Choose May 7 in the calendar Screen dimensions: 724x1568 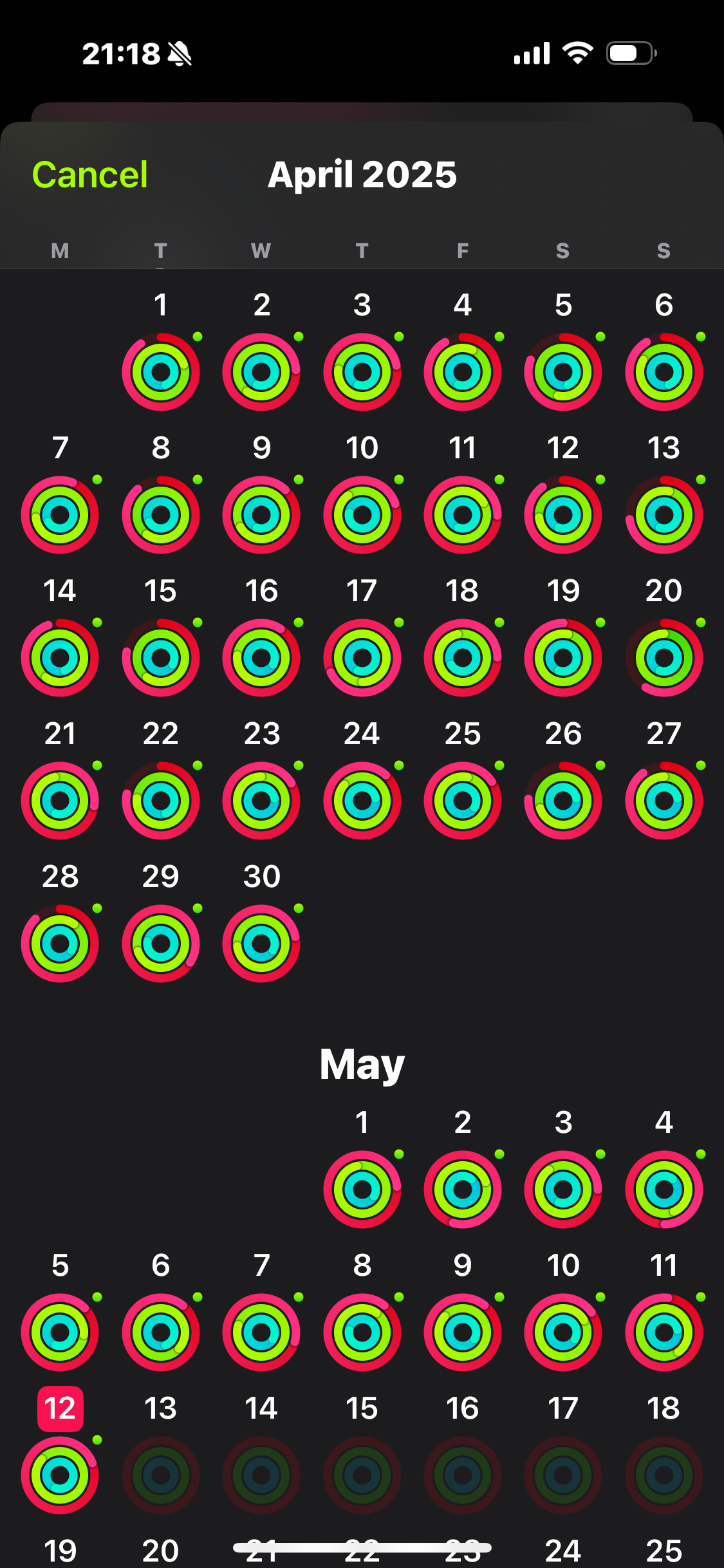tap(261, 1332)
